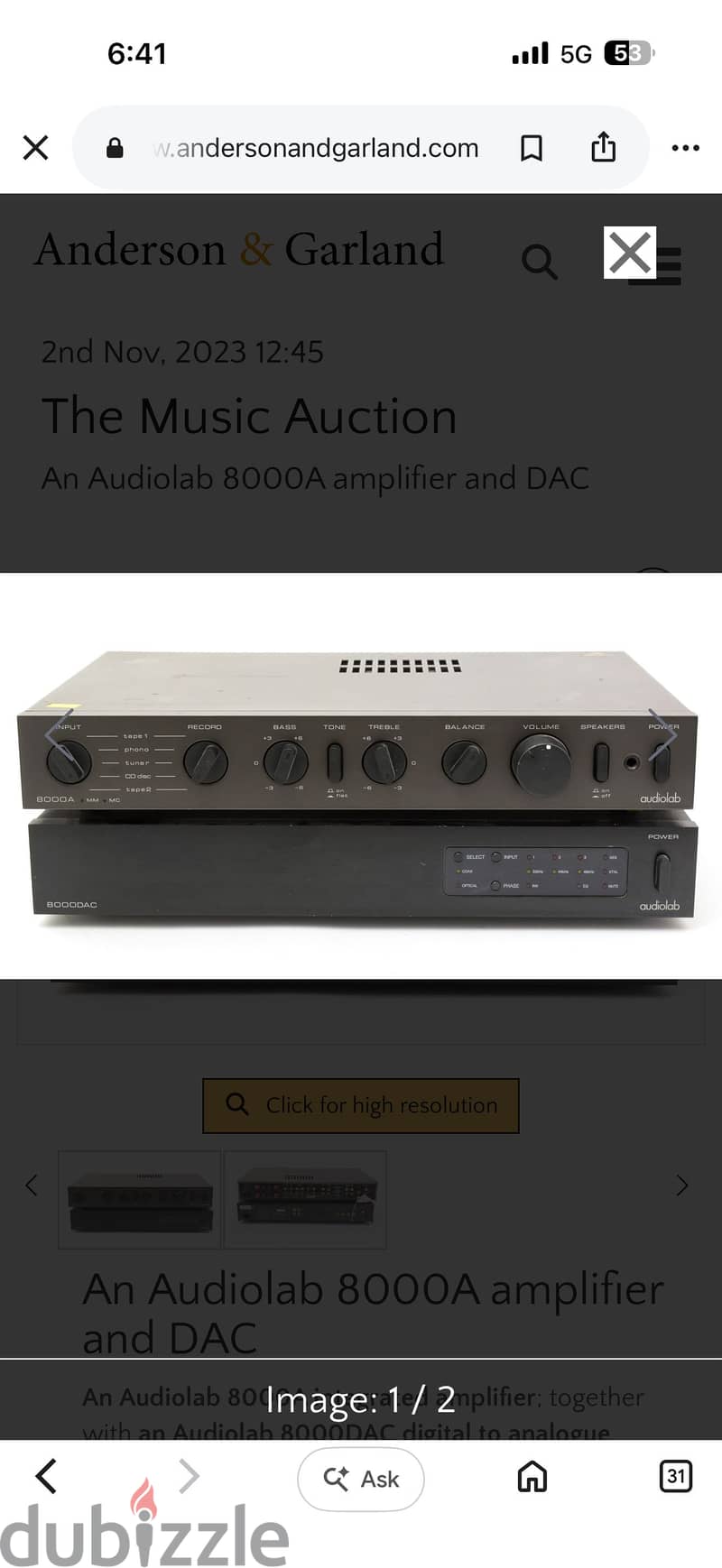Move thumbnail strip to the right

[x=682, y=1185]
